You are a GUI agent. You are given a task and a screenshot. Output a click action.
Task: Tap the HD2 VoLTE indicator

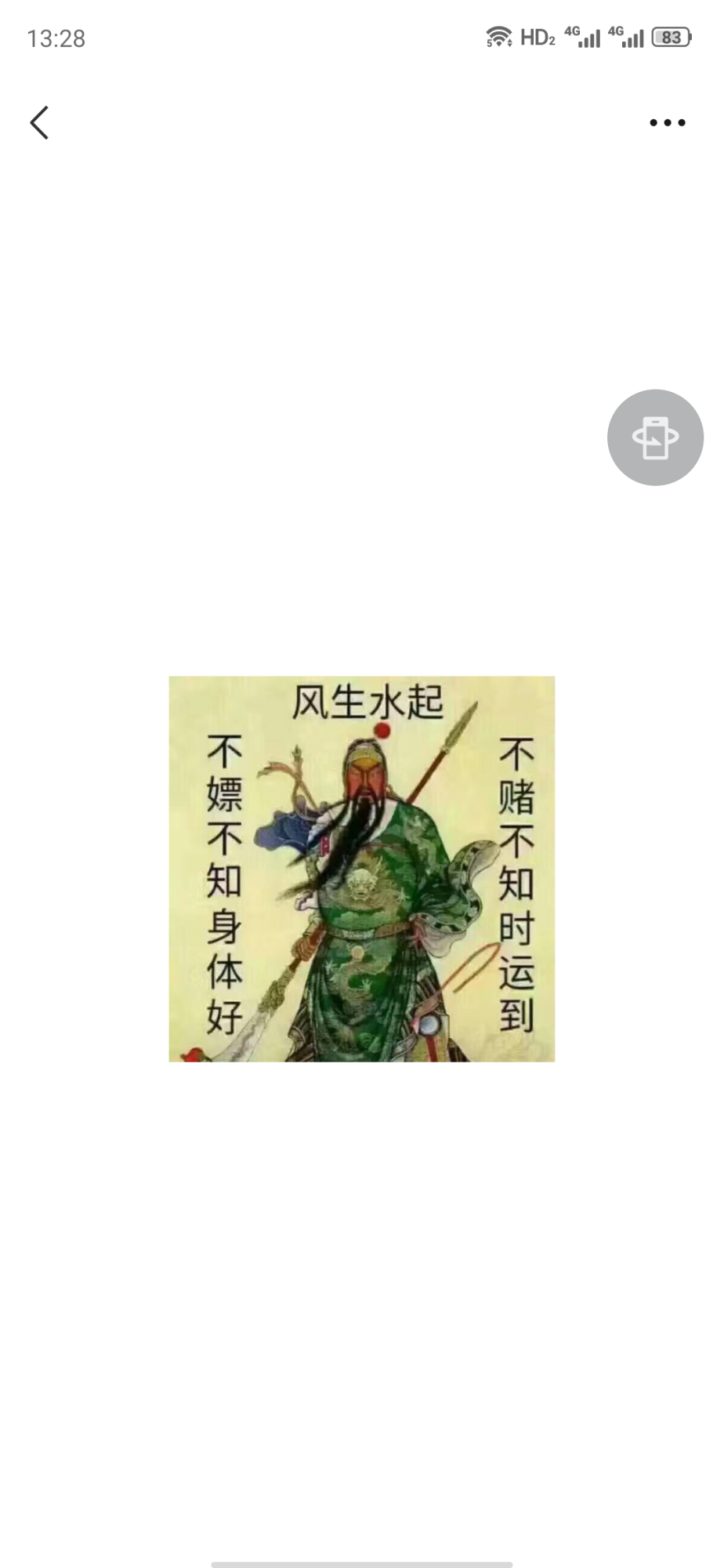point(538,36)
